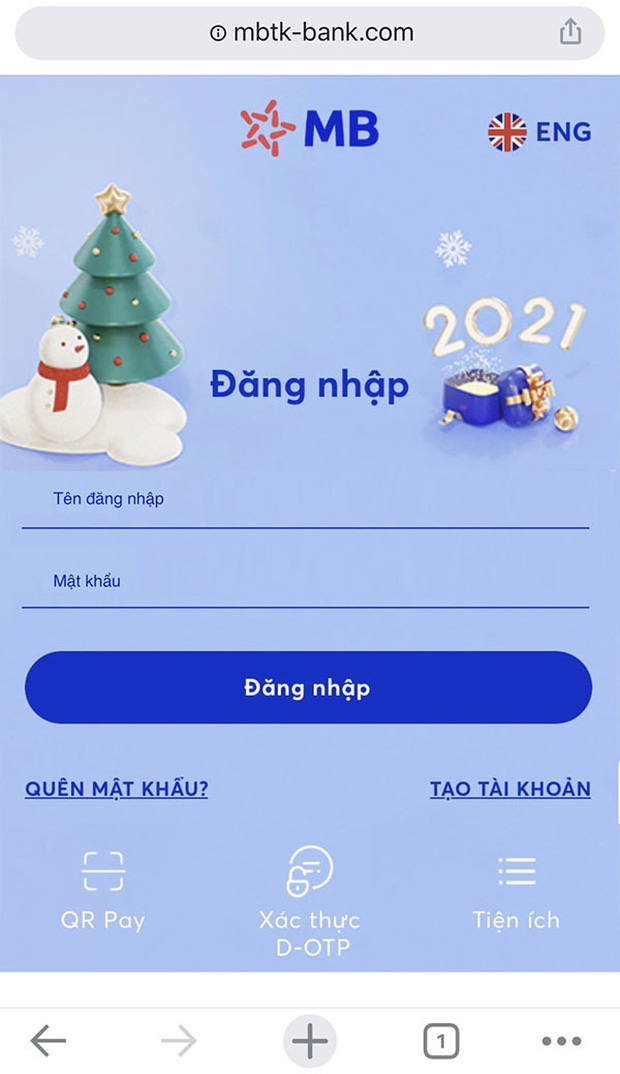This screenshot has width=620, height=1074.
Task: Tap the Đăng nhập login button
Action: [308, 688]
